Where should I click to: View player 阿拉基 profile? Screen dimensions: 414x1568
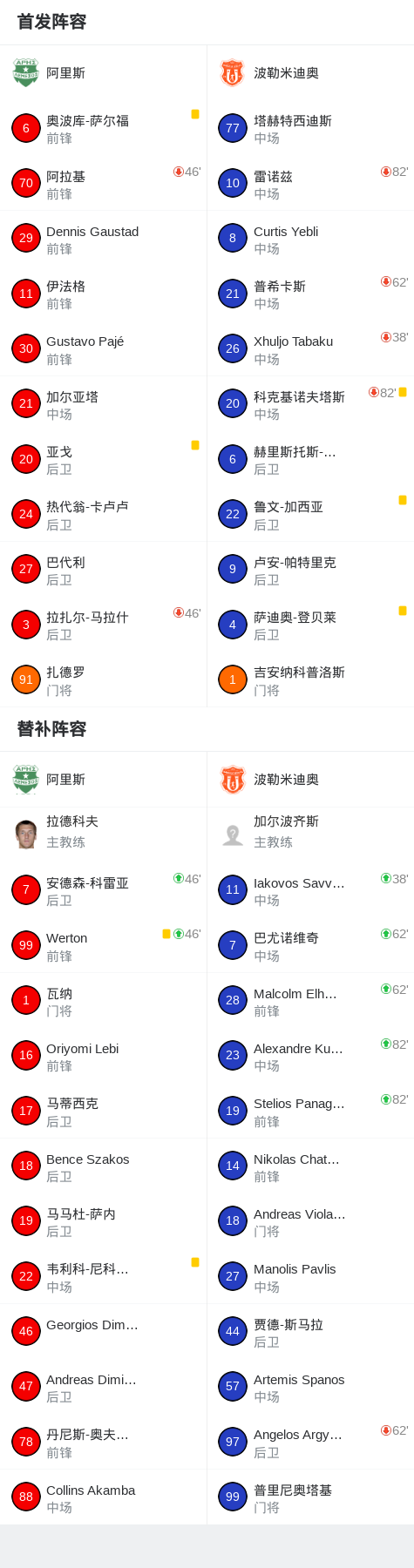coord(103,184)
